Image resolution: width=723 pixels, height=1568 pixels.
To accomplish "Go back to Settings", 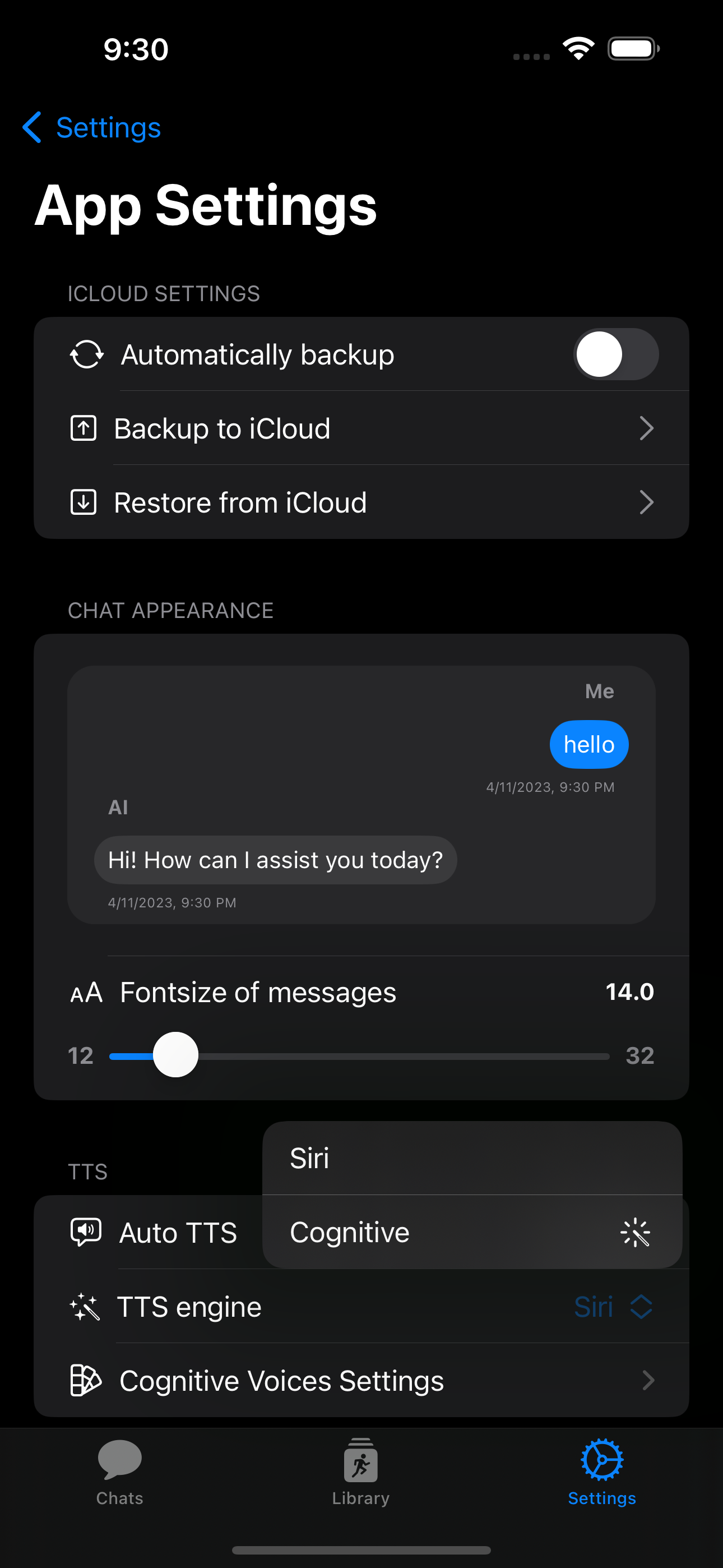I will [92, 128].
